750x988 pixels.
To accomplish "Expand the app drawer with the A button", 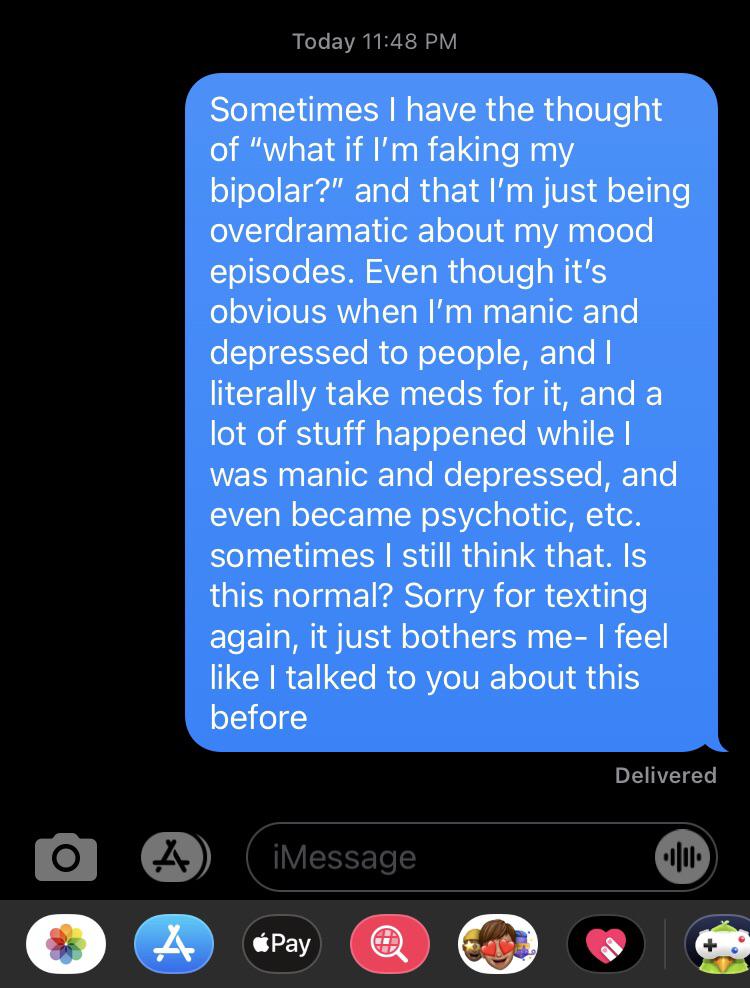I will [x=172, y=857].
